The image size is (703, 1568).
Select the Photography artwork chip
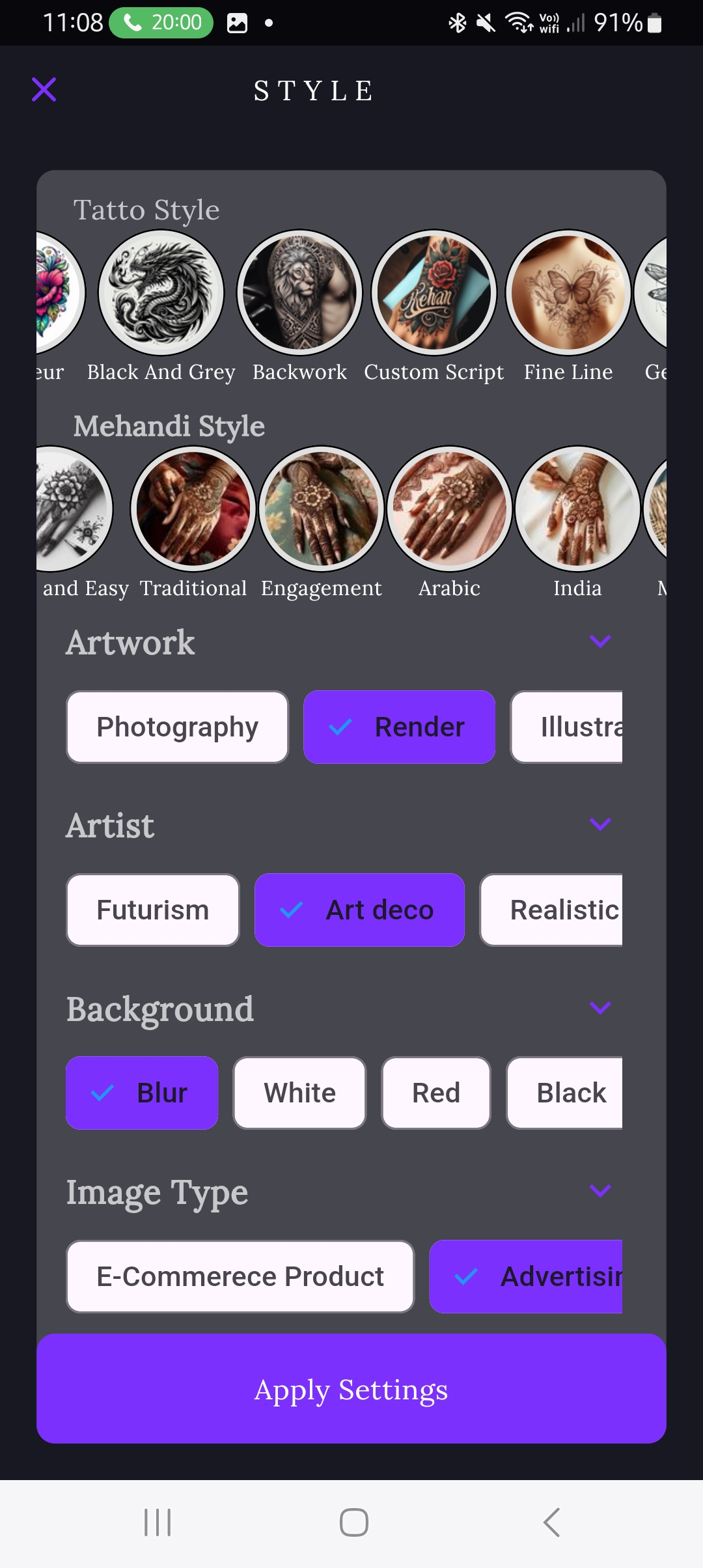click(x=177, y=727)
